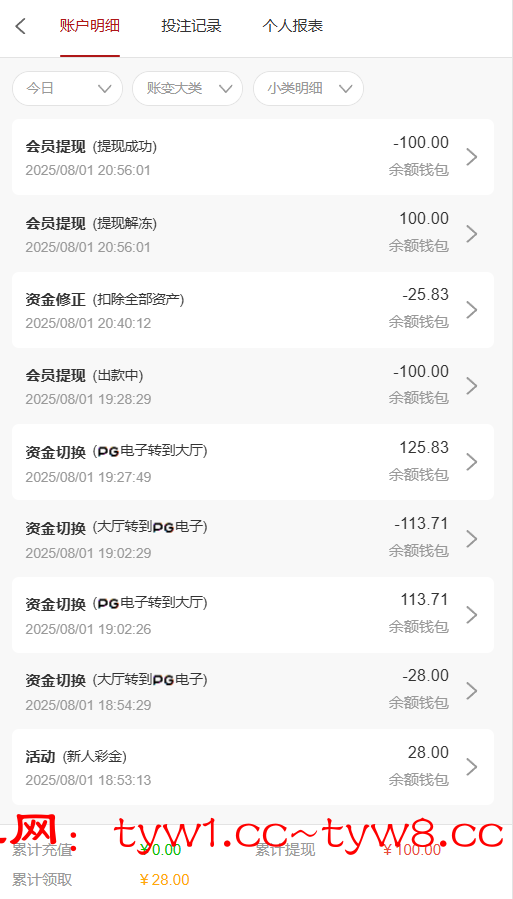
Task: Expand the 小类明细 filter dropdown
Action: tap(308, 88)
